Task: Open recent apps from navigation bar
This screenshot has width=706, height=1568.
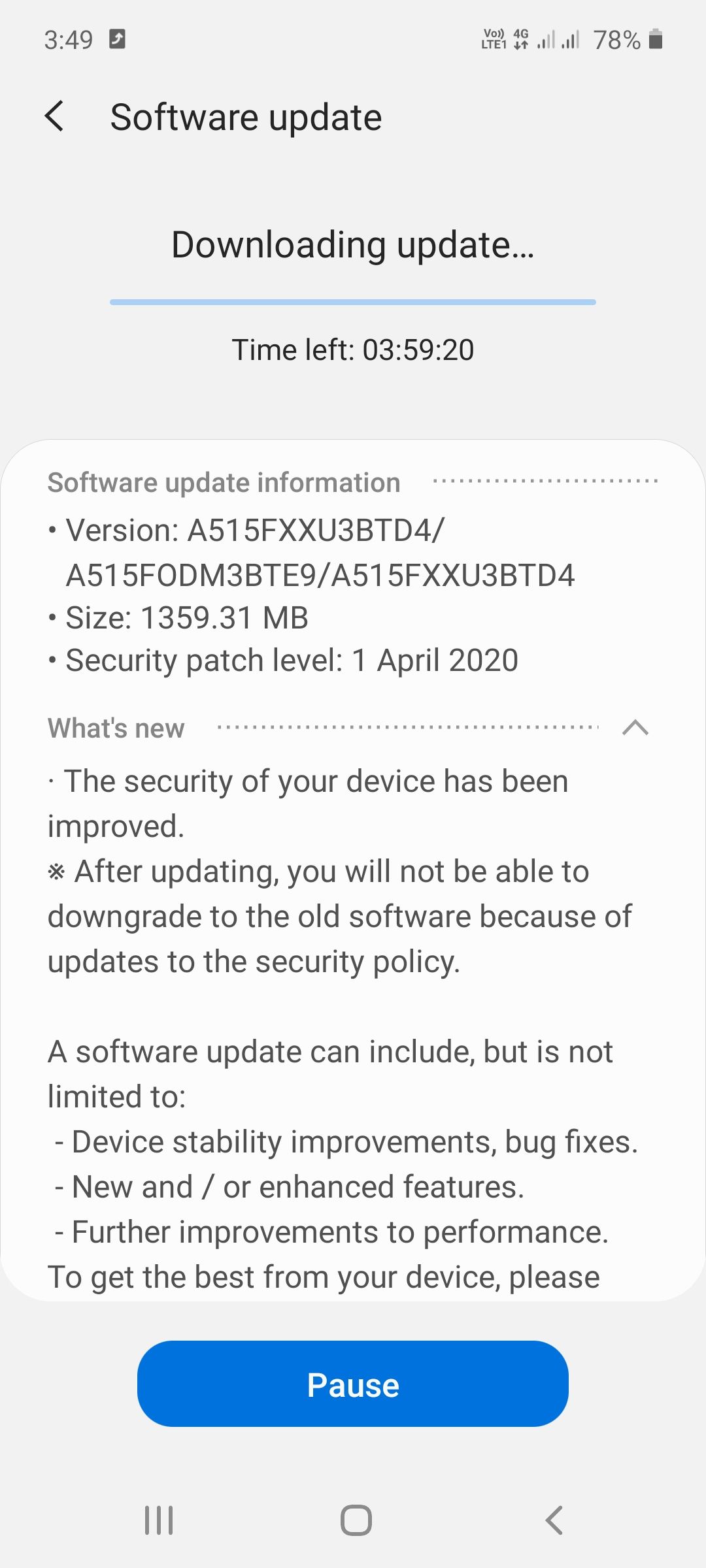Action: (159, 1520)
